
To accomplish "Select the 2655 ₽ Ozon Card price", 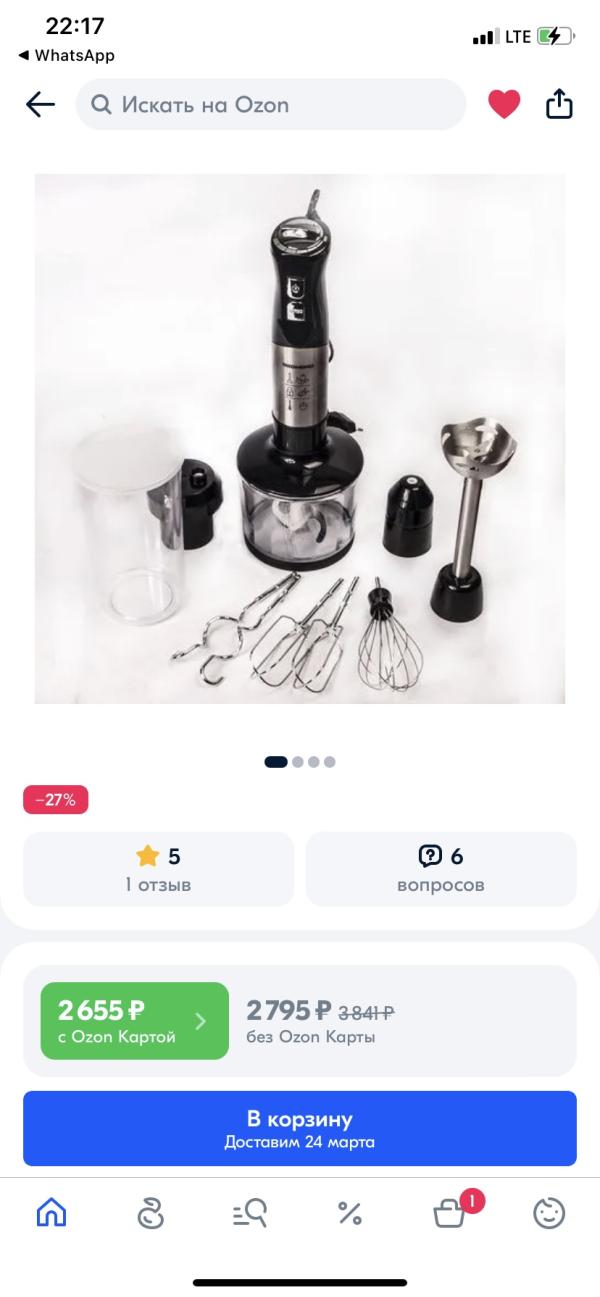I will 134,1021.
